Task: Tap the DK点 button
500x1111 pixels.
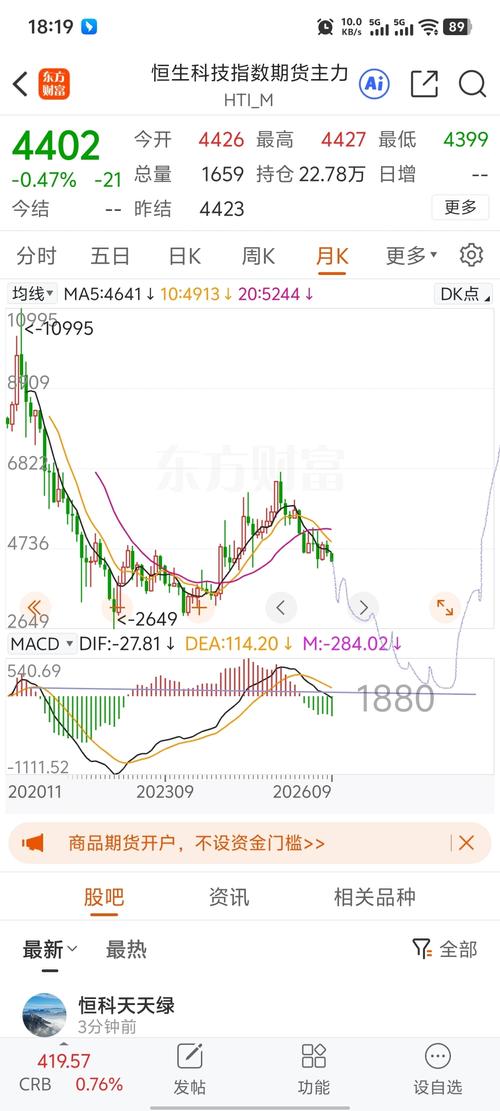Action: pyautogui.click(x=463, y=294)
